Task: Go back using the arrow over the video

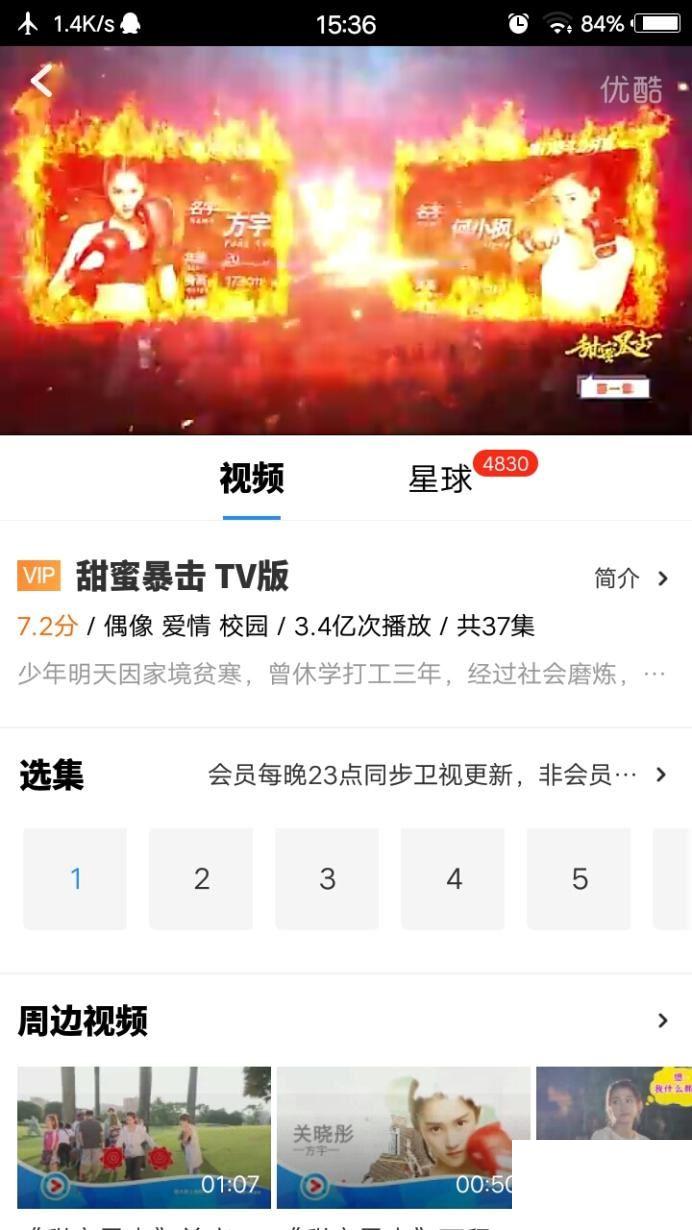Action: 41,81
